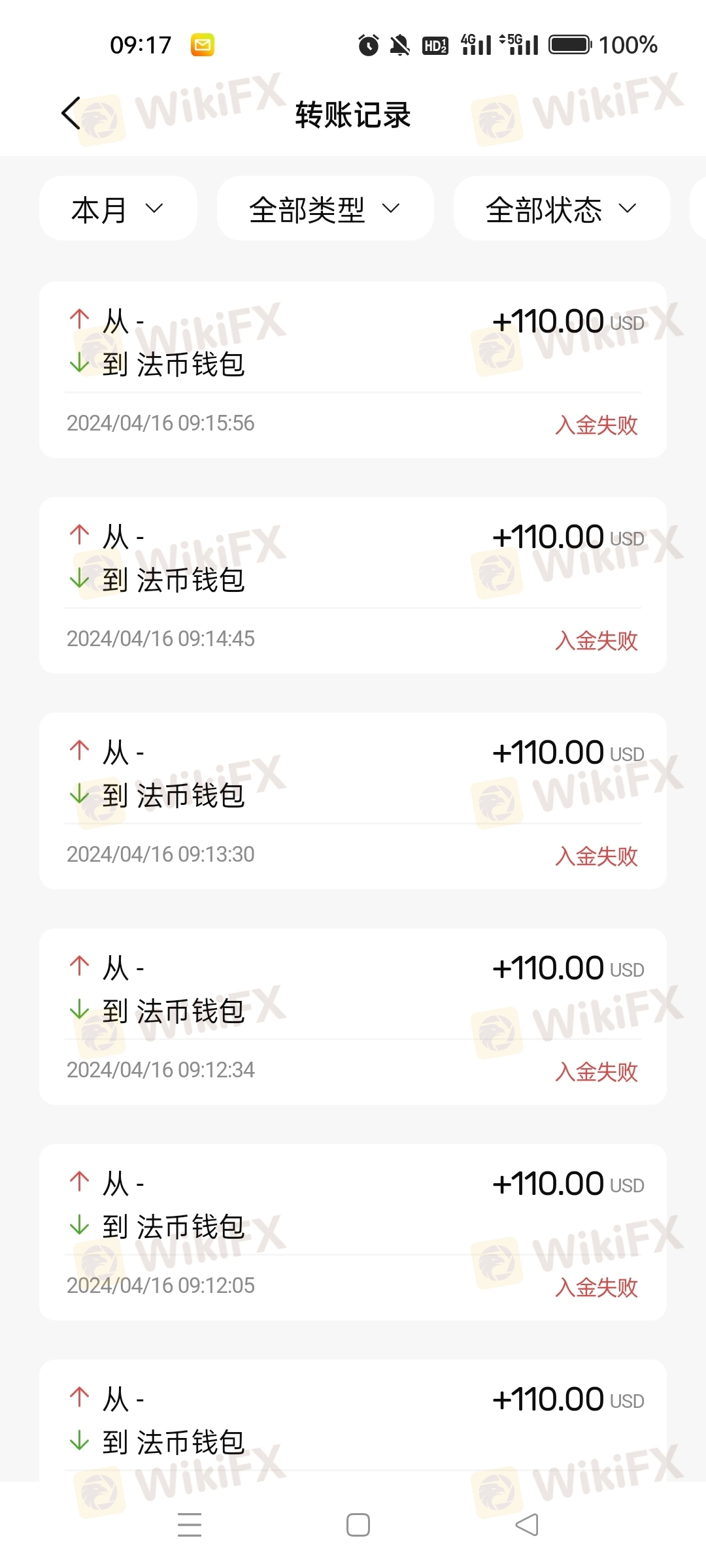Select the transfer record from 09:12:34
The image size is (706, 1568).
[353, 1017]
